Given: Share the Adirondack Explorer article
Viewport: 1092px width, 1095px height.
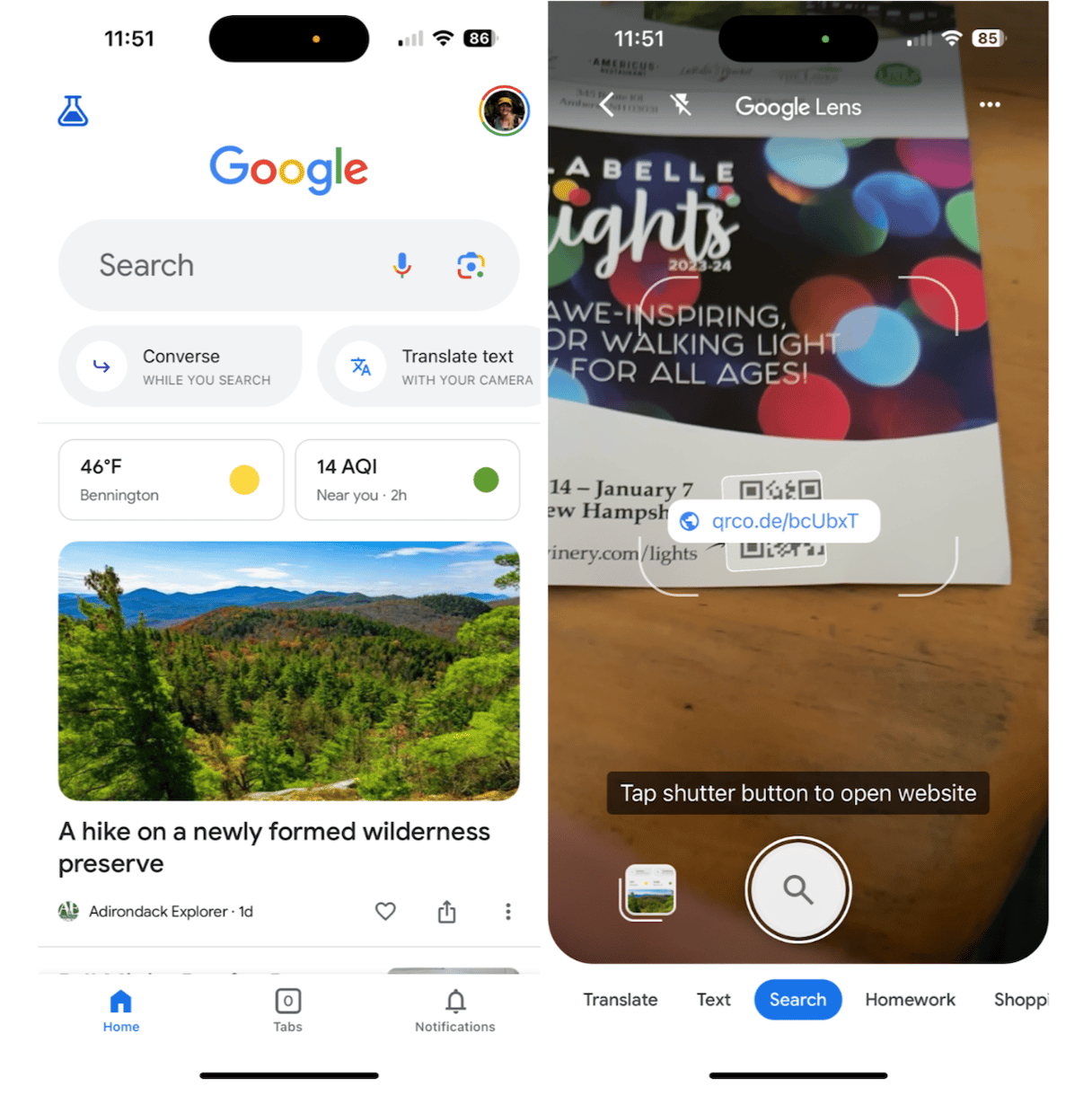Looking at the screenshot, I should click(x=446, y=912).
